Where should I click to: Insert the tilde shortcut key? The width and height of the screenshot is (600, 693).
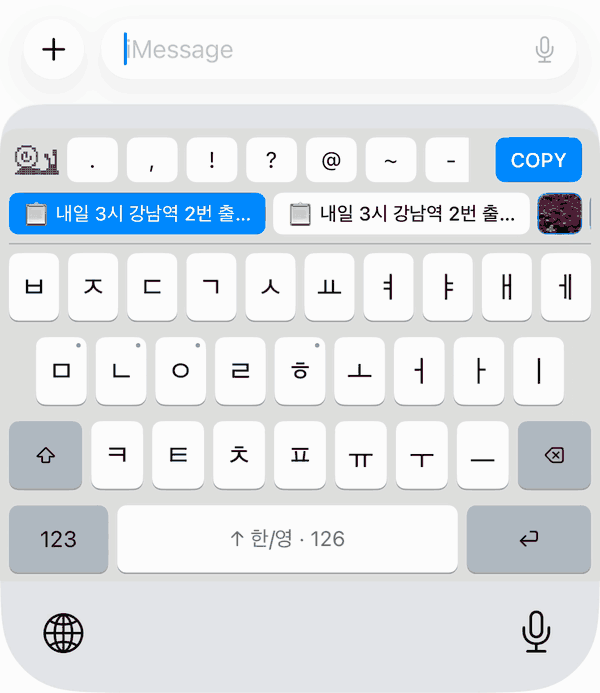(x=391, y=160)
